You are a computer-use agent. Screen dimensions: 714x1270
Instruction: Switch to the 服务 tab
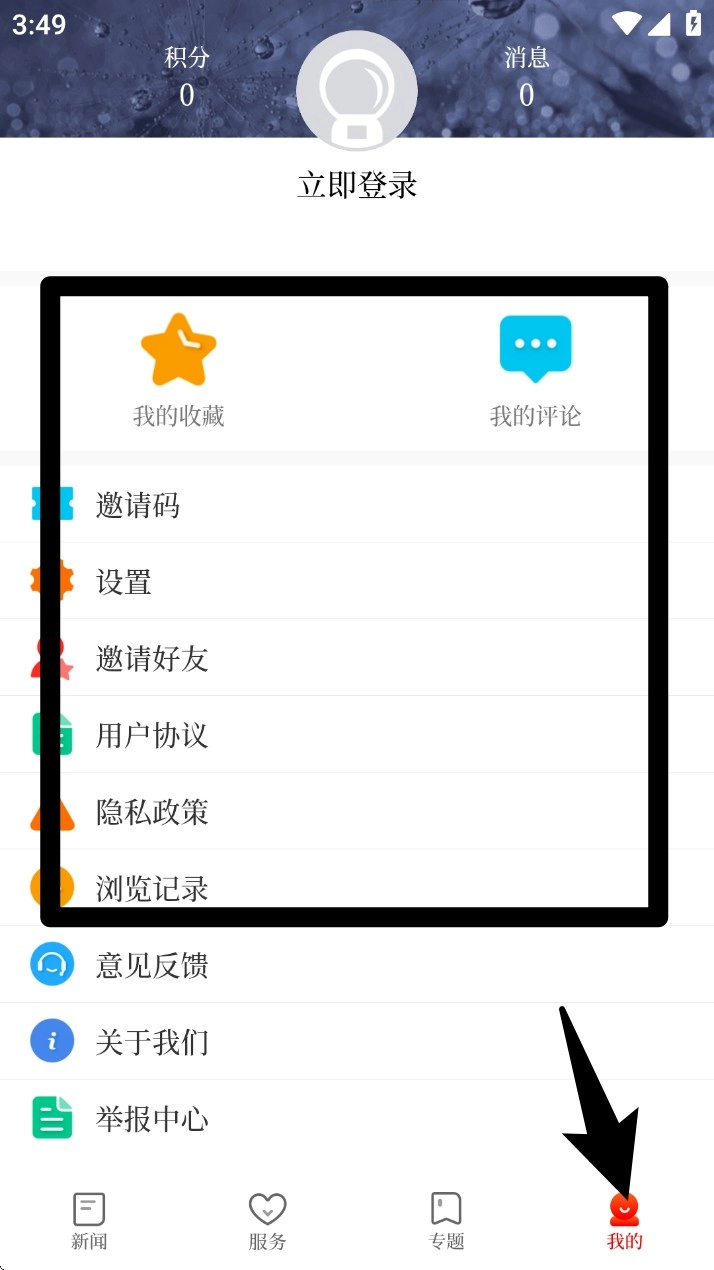[x=267, y=1222]
